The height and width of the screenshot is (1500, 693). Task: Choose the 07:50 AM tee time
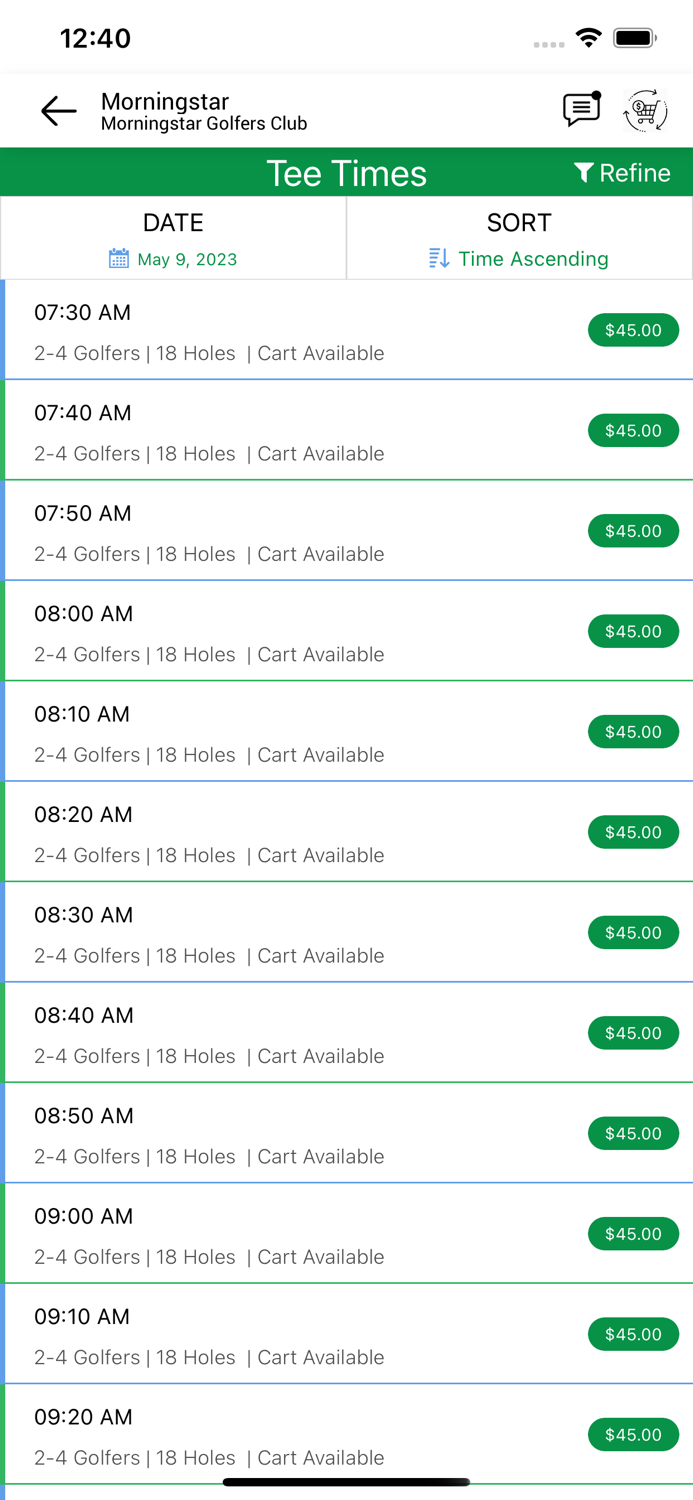point(346,531)
